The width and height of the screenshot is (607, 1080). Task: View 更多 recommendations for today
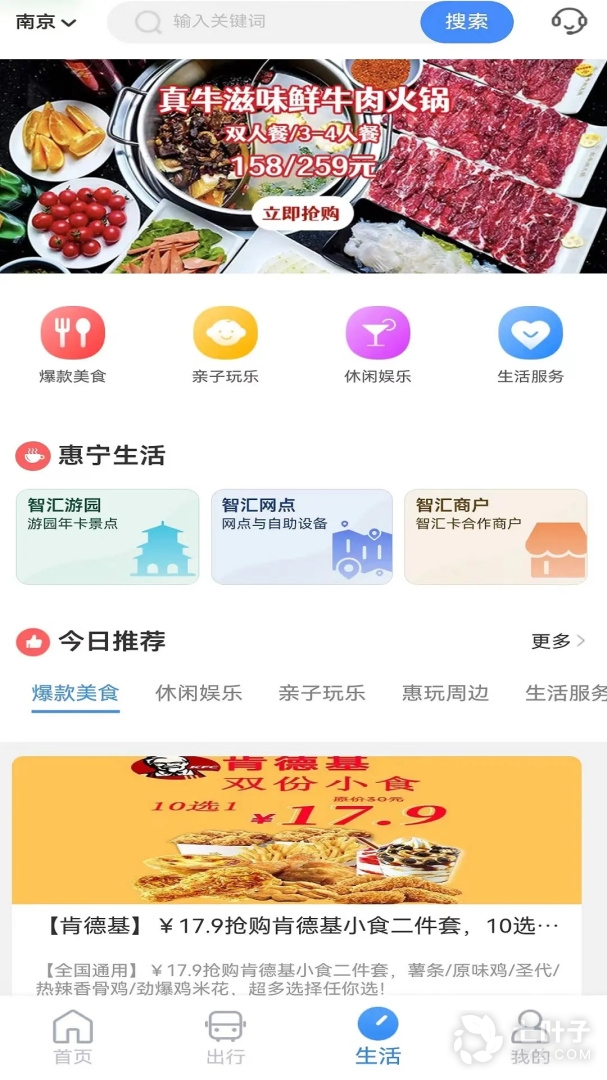coord(558,641)
